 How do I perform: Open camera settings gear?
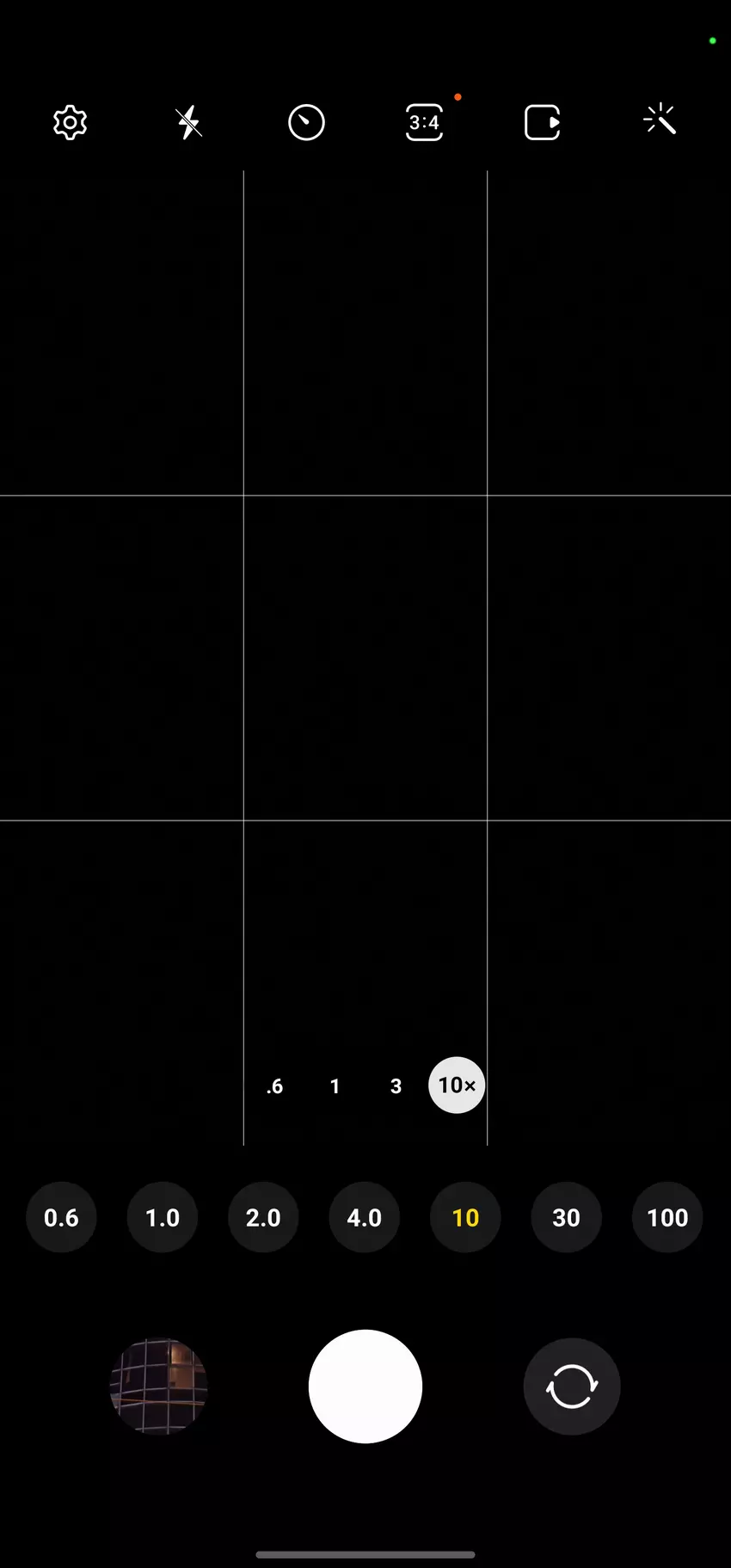coord(70,123)
